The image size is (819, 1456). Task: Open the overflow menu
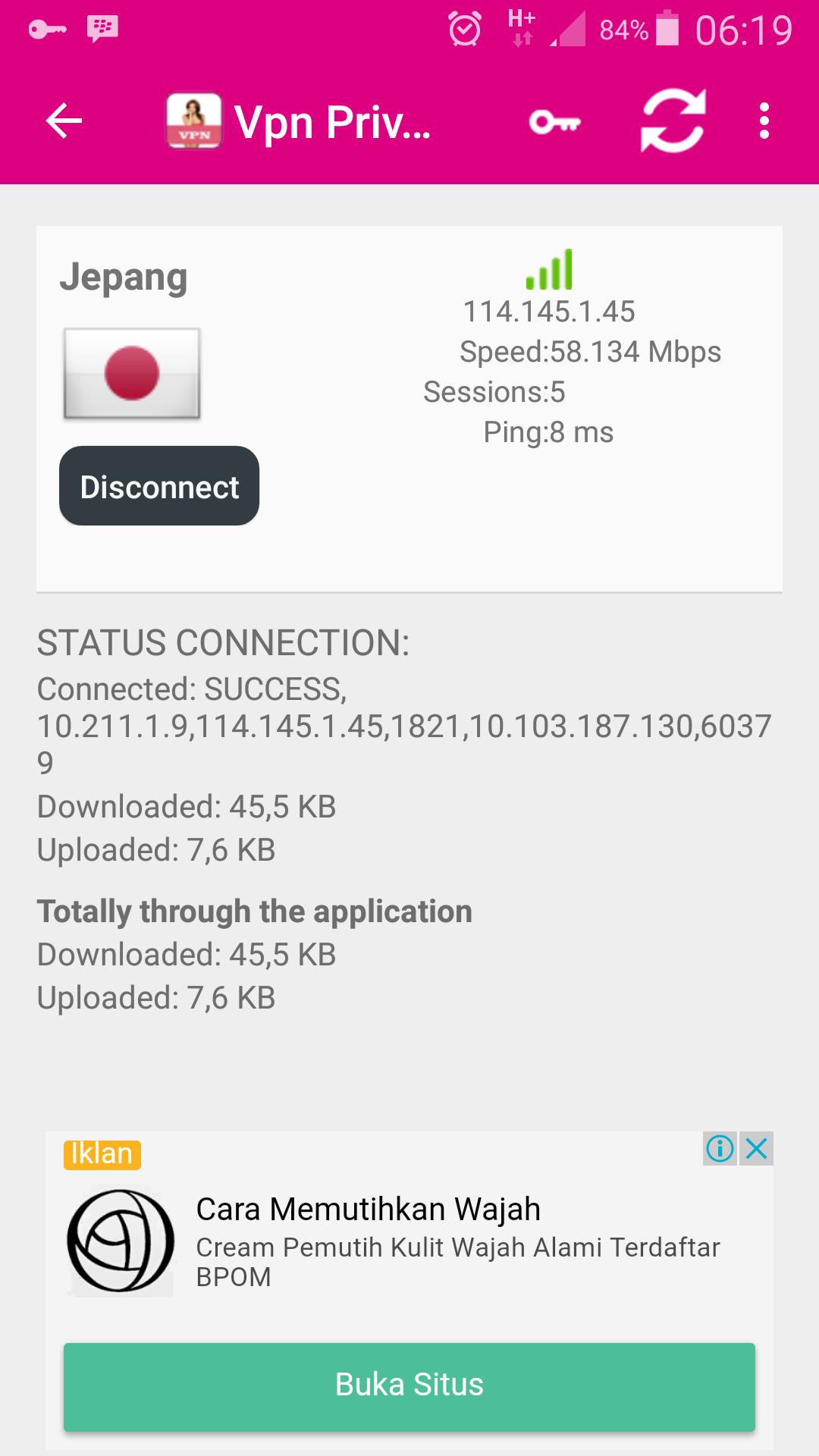764,121
